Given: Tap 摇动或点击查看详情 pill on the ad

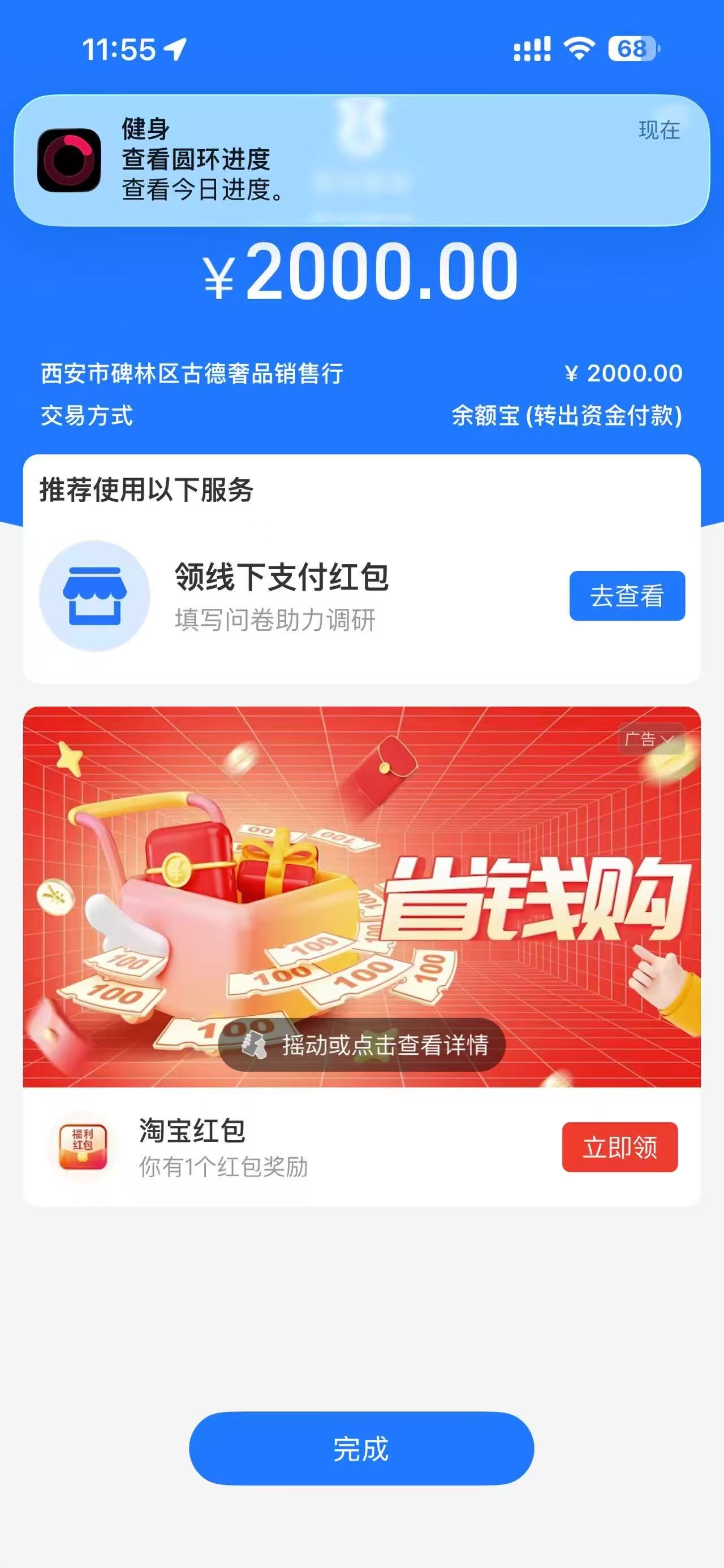Looking at the screenshot, I should coord(361,1045).
